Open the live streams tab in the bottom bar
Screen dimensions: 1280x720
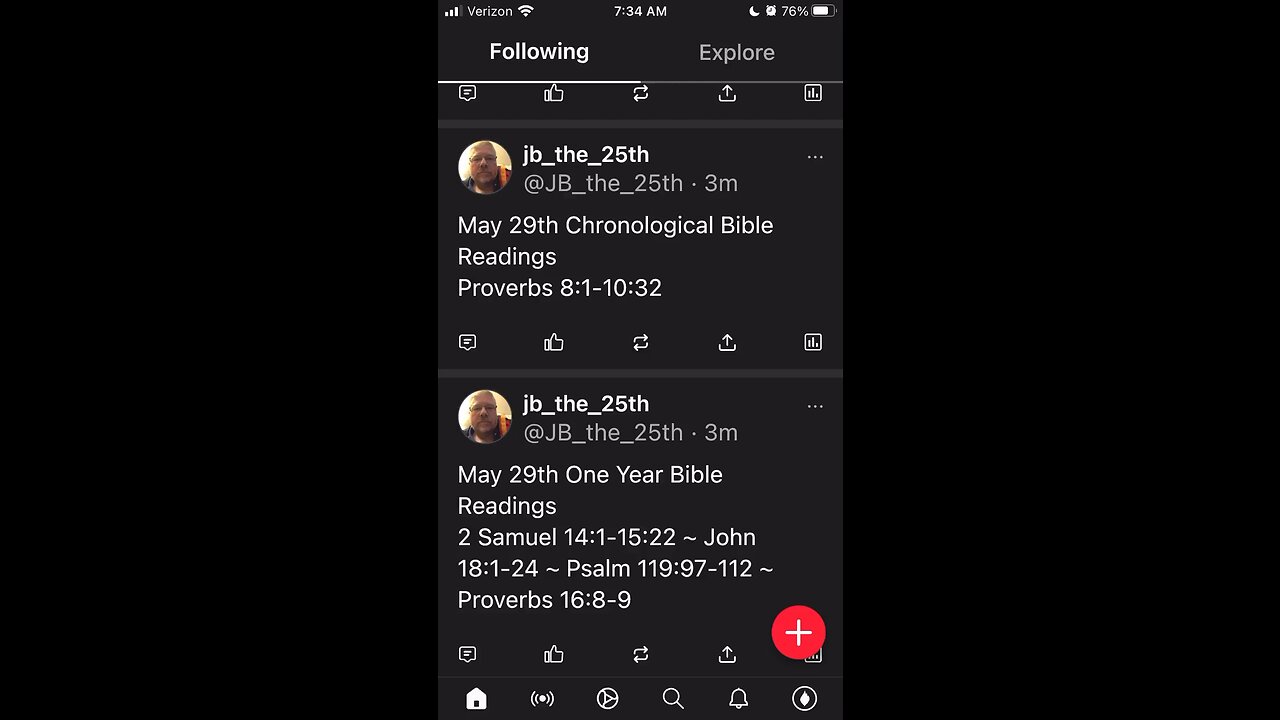click(542, 699)
